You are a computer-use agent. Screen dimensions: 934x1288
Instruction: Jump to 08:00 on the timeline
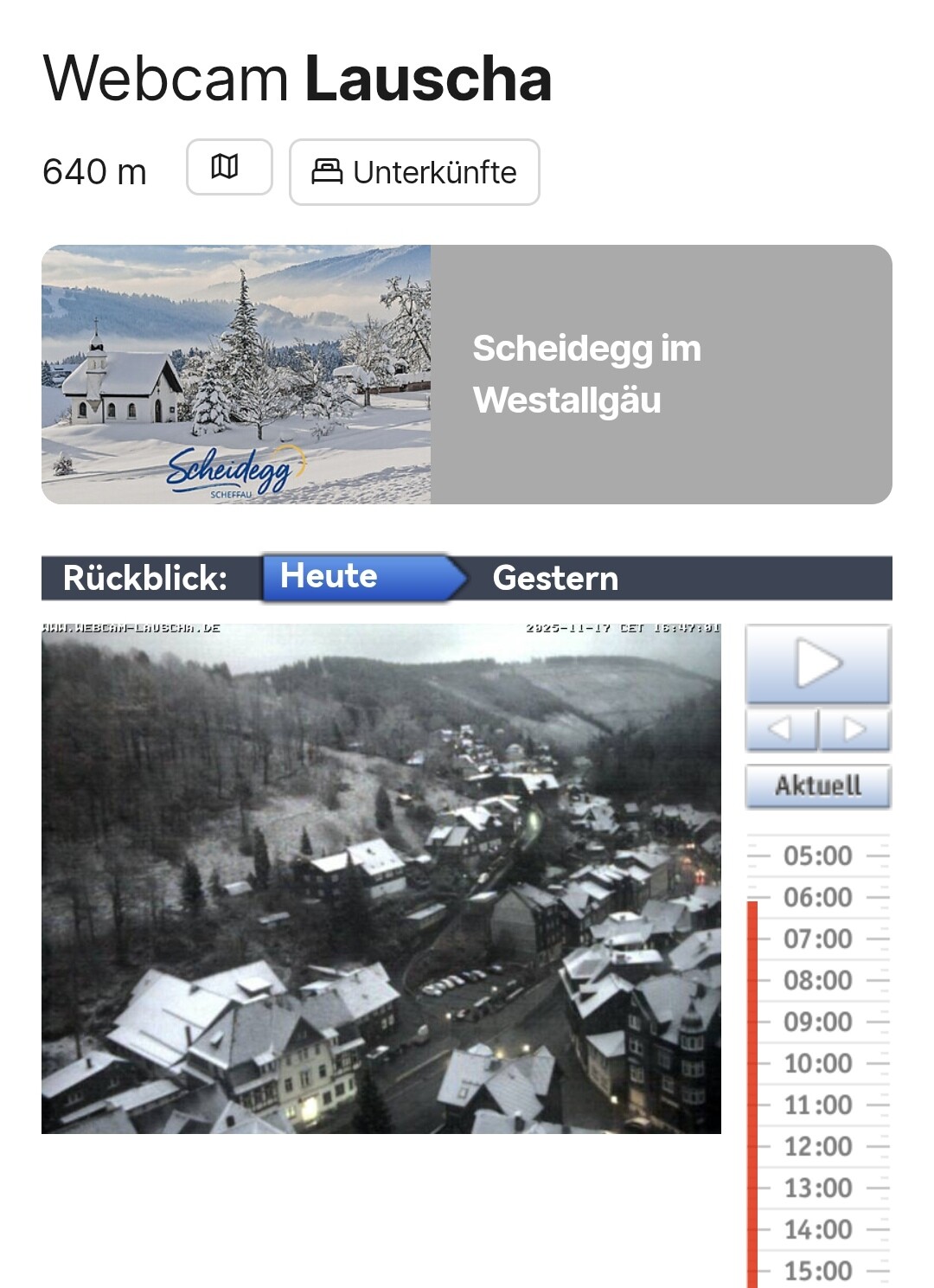point(818,980)
